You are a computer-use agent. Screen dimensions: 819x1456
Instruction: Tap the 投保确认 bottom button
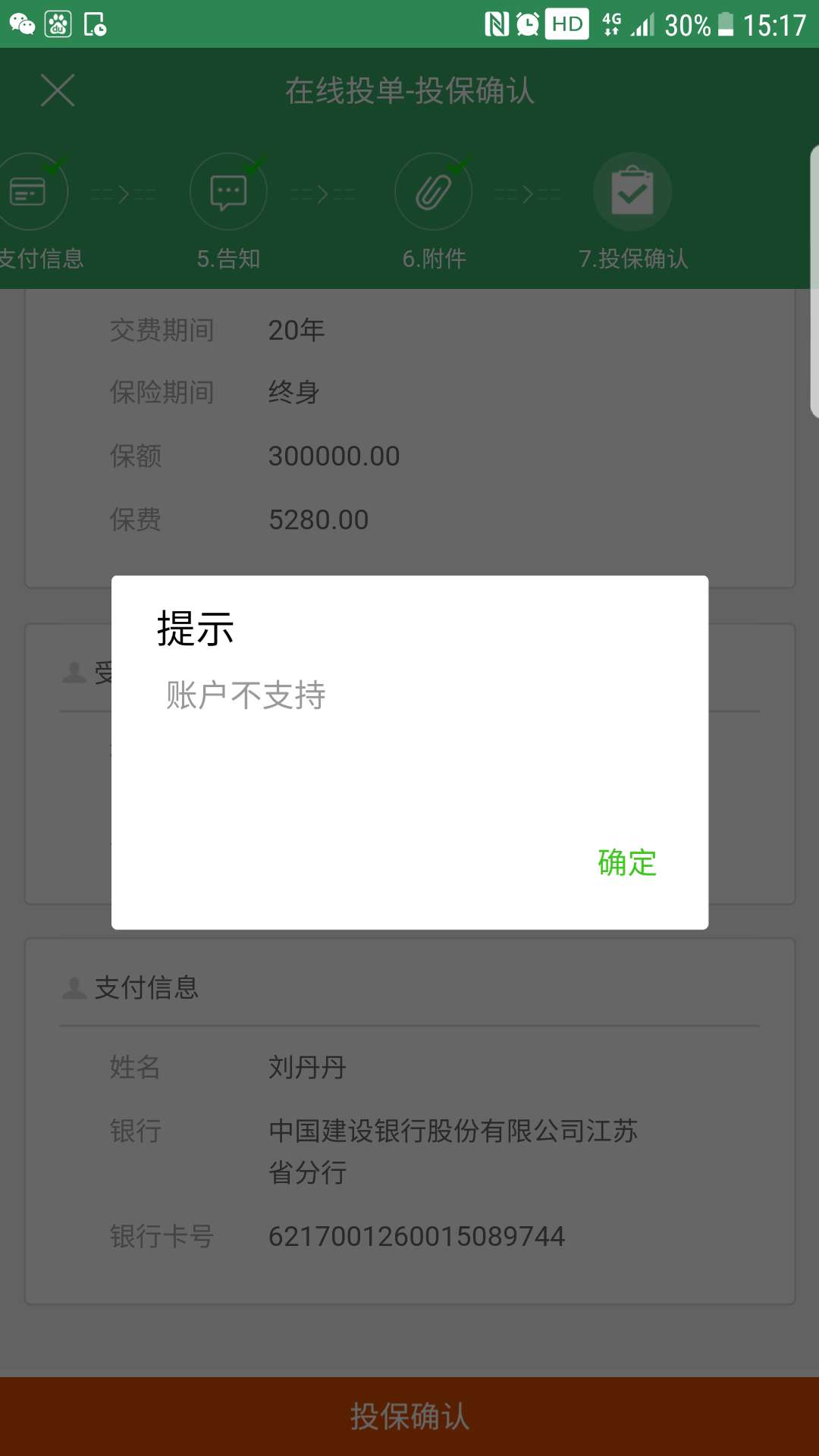pos(409,1416)
